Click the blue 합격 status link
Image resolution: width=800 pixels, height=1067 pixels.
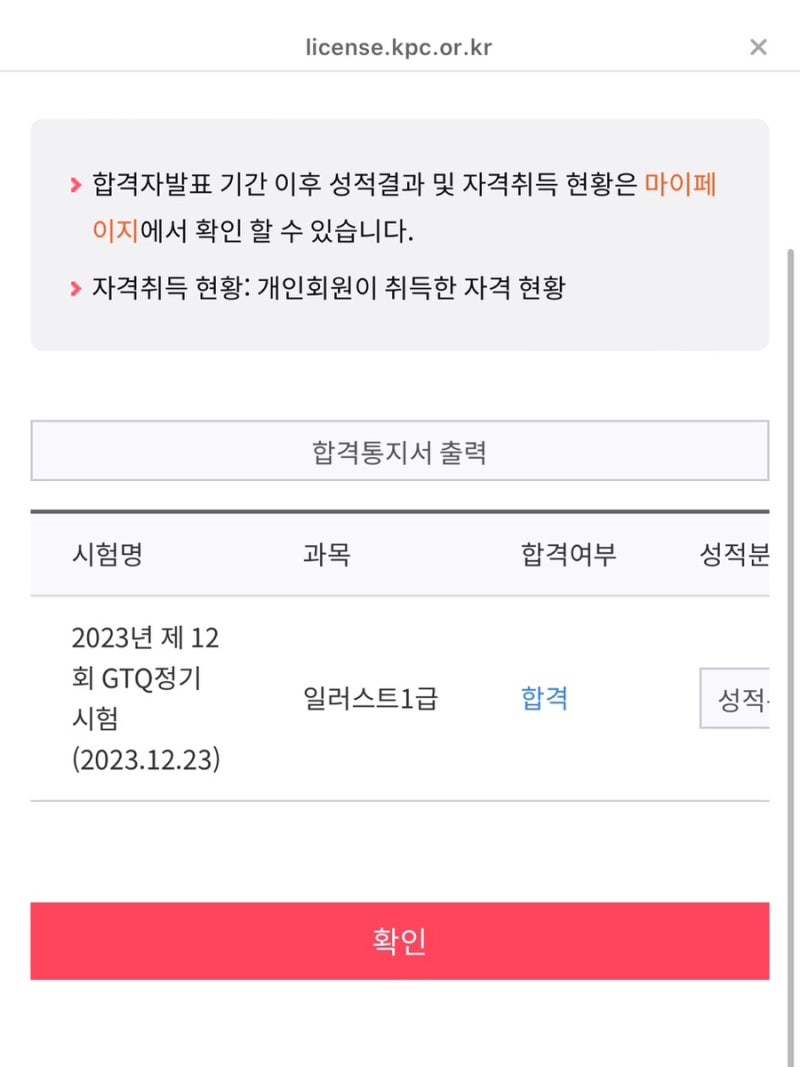pyautogui.click(x=544, y=699)
